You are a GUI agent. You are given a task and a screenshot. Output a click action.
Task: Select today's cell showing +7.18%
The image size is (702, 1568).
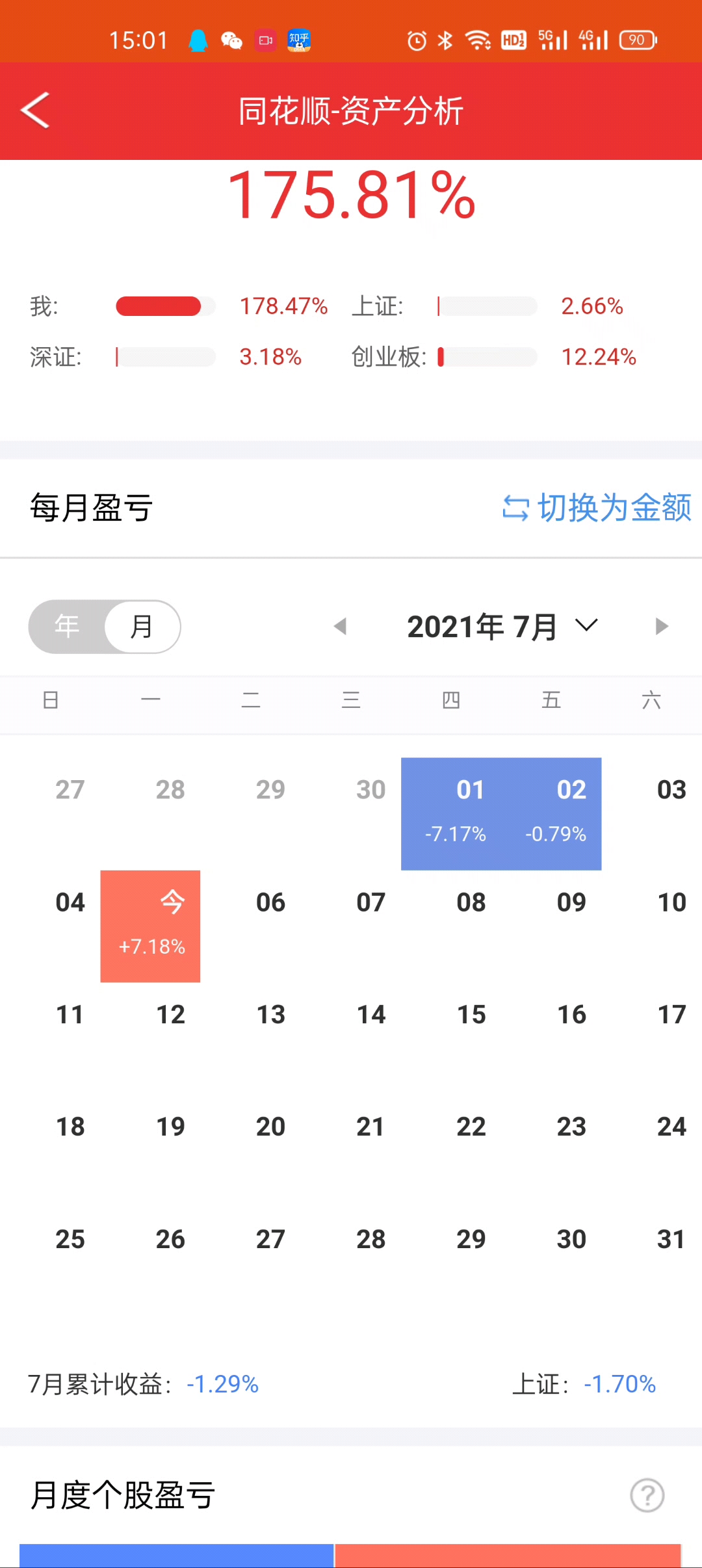pos(151,926)
